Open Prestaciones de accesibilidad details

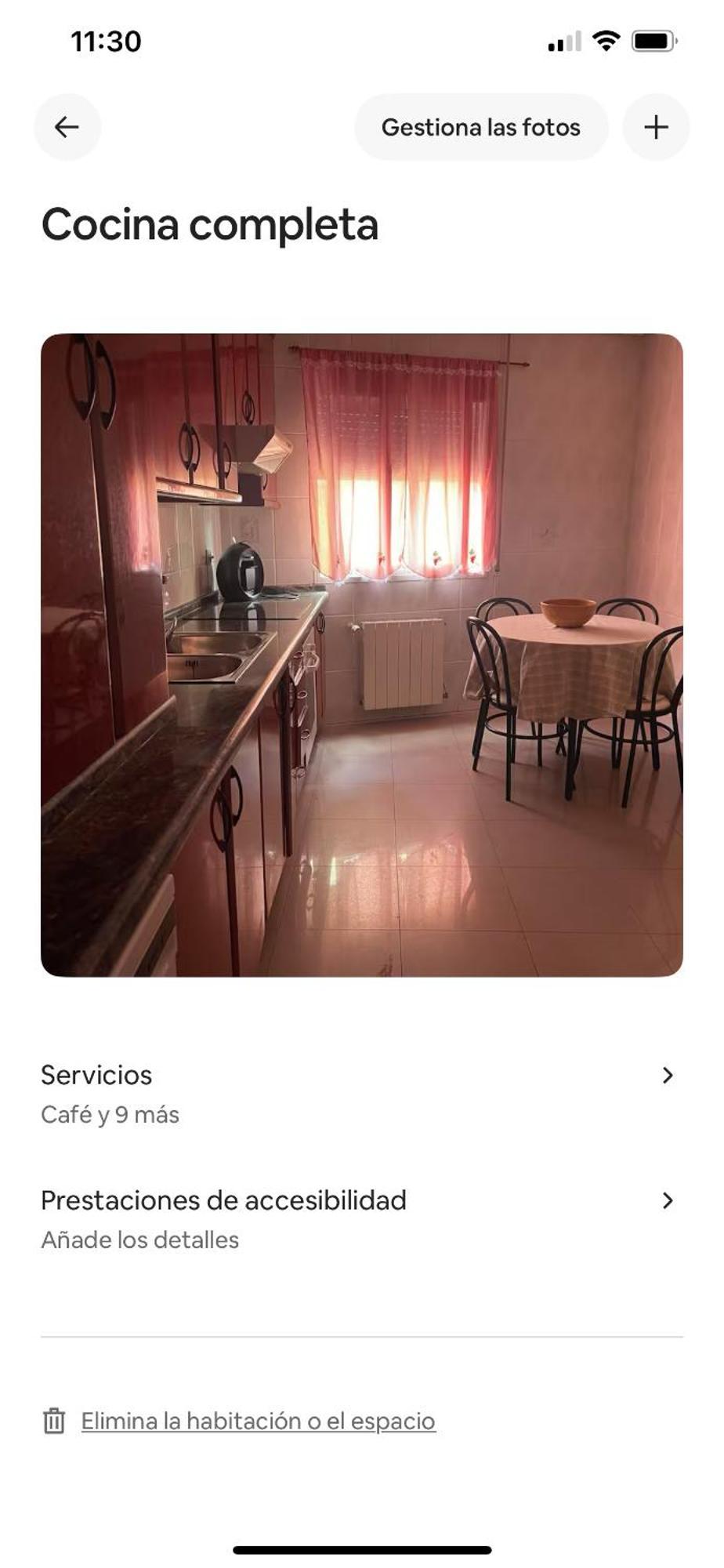pyautogui.click(x=361, y=1219)
